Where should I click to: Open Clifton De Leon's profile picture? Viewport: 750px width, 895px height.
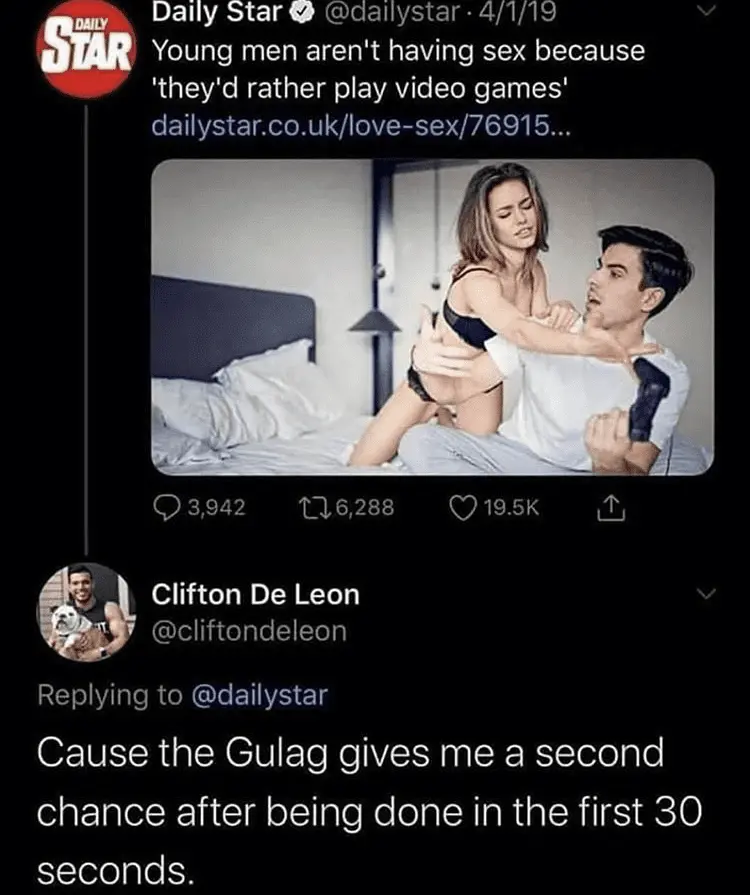click(87, 612)
